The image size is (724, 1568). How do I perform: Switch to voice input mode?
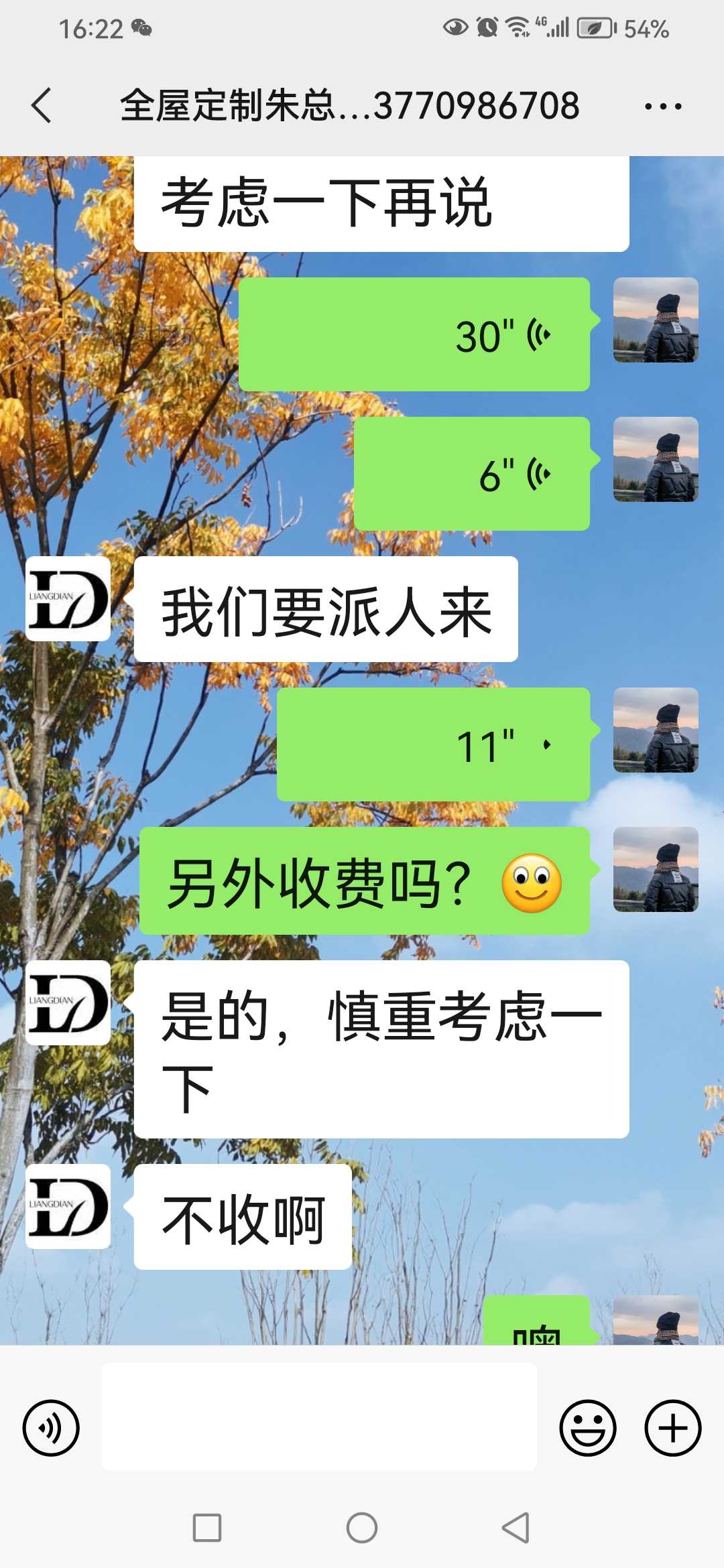(x=51, y=1428)
